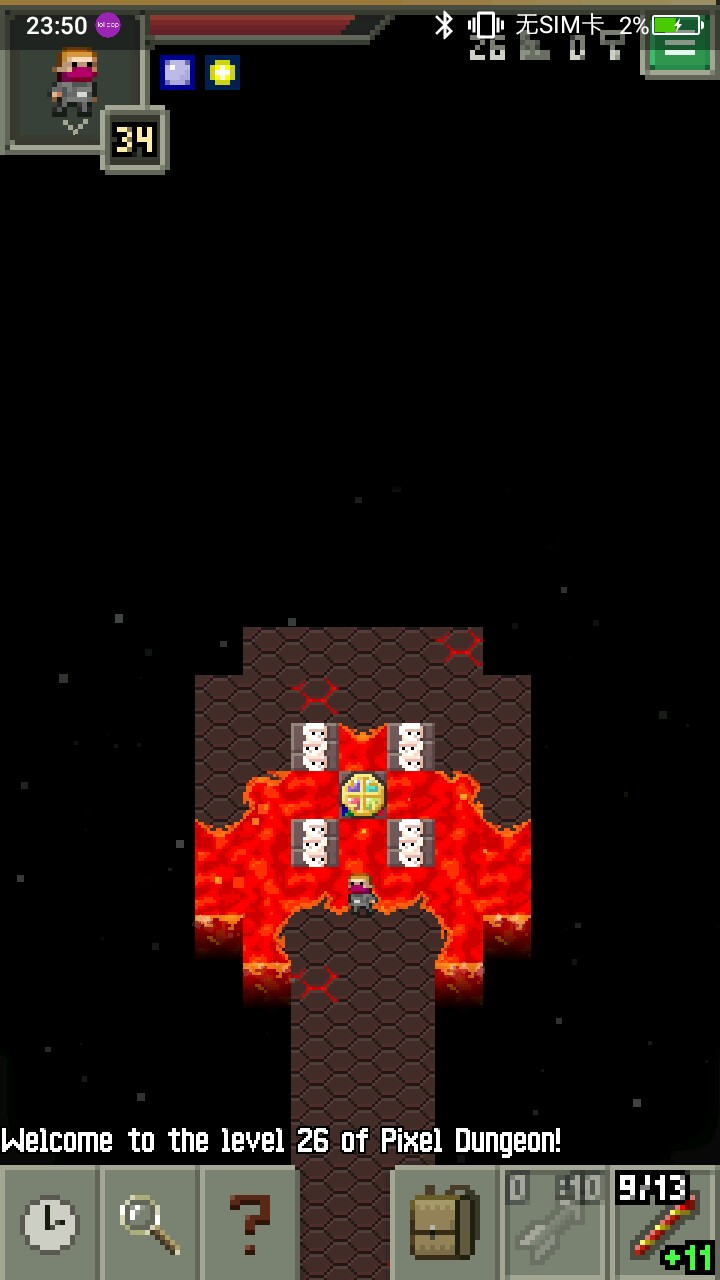The image size is (720, 1280).
Task: Tap the golden amulet on the pedestal
Action: [x=362, y=795]
